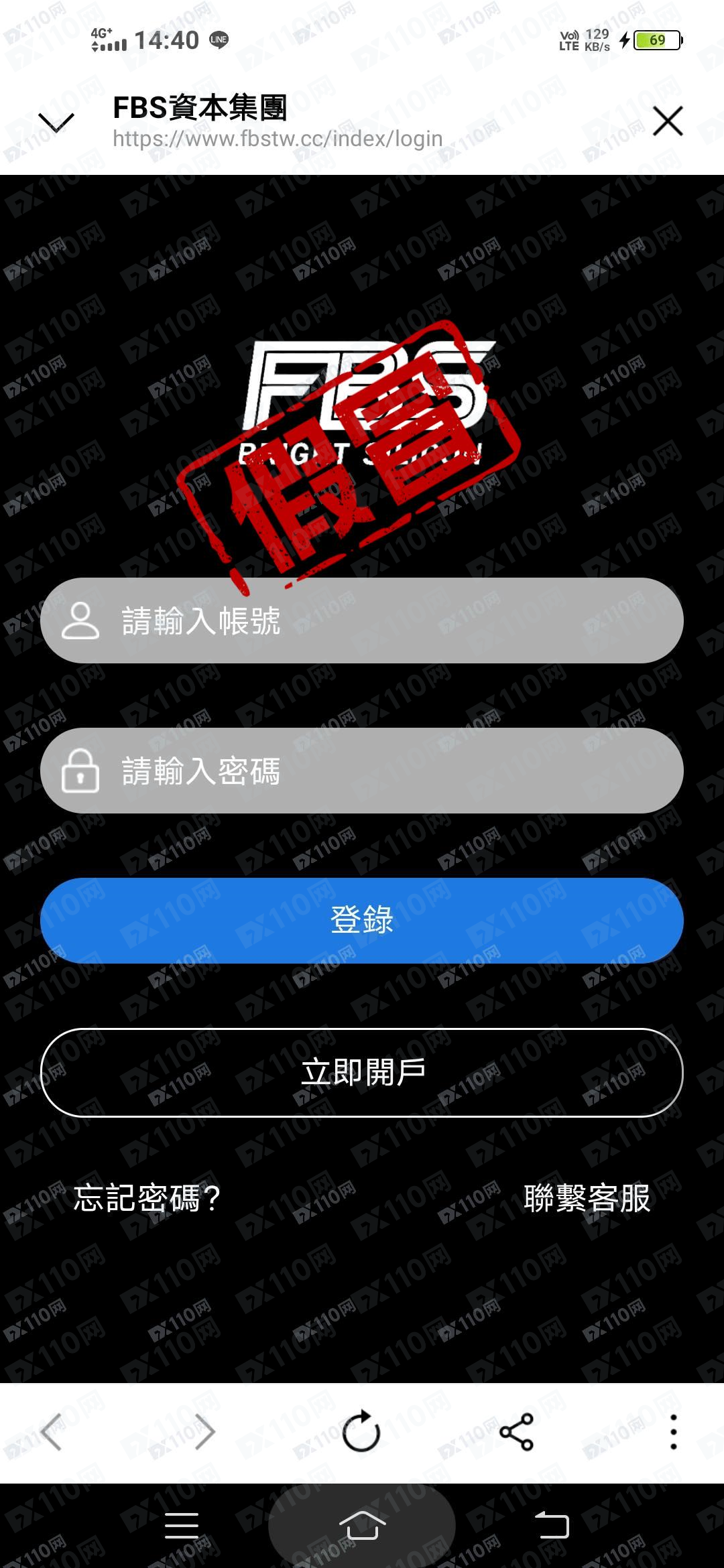The height and width of the screenshot is (1568, 724).
Task: Go back to previous web page
Action: point(52,1431)
